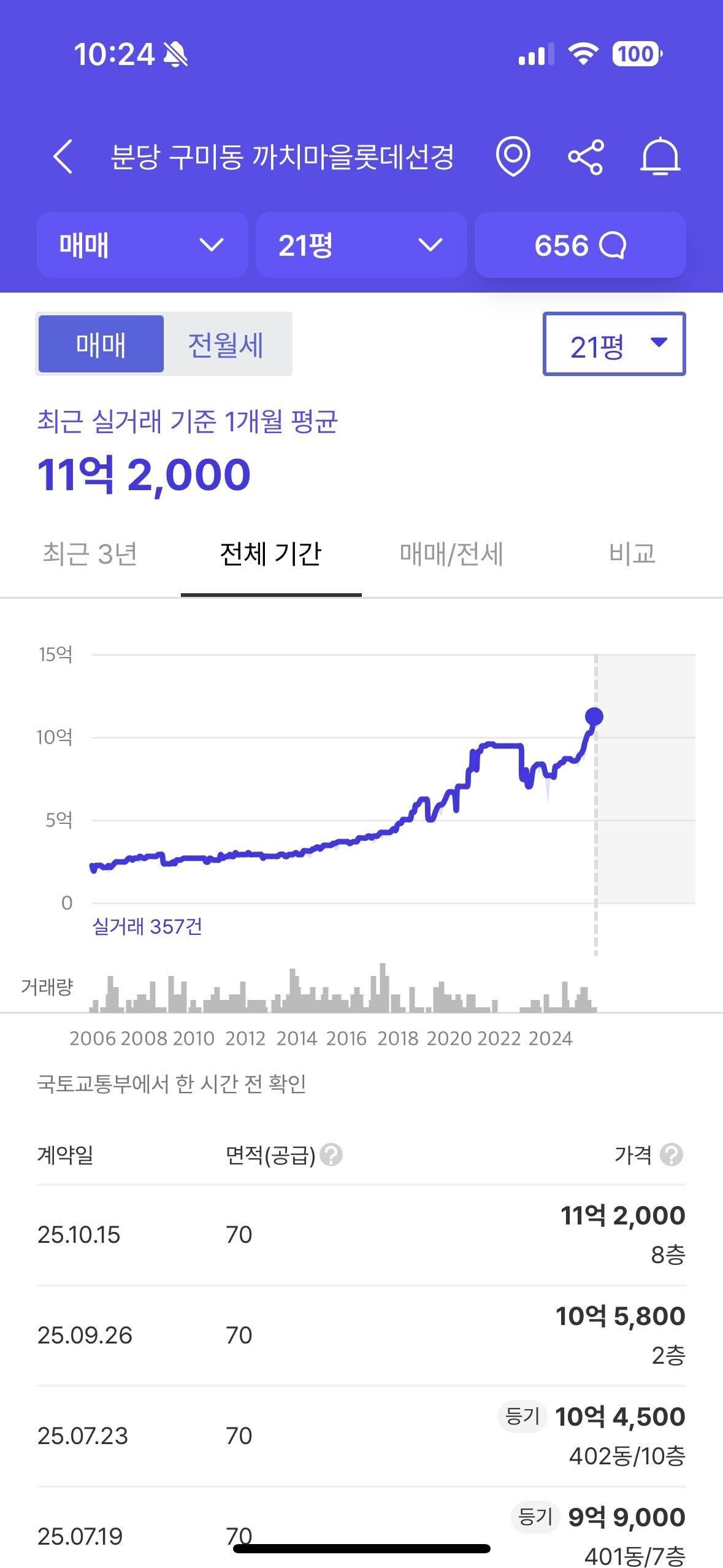Select the 매매 toggle button

point(101,345)
